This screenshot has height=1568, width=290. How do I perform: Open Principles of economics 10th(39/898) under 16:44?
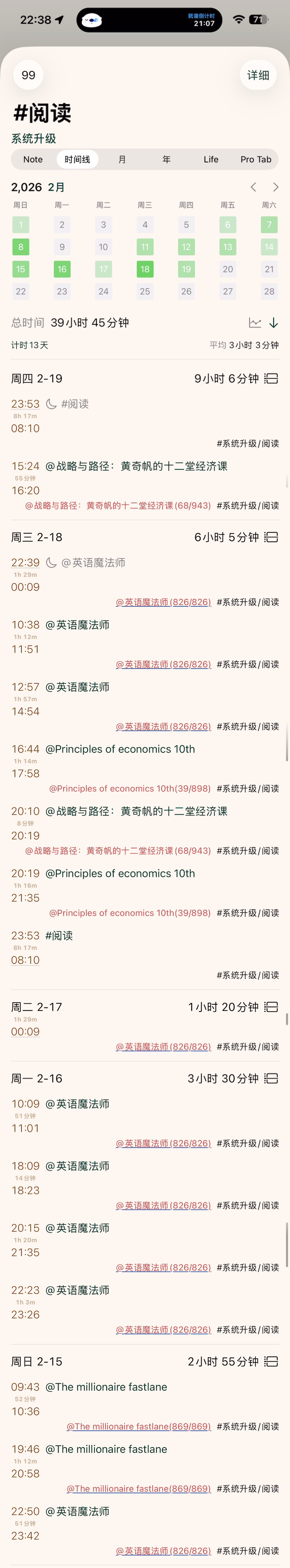click(130, 789)
